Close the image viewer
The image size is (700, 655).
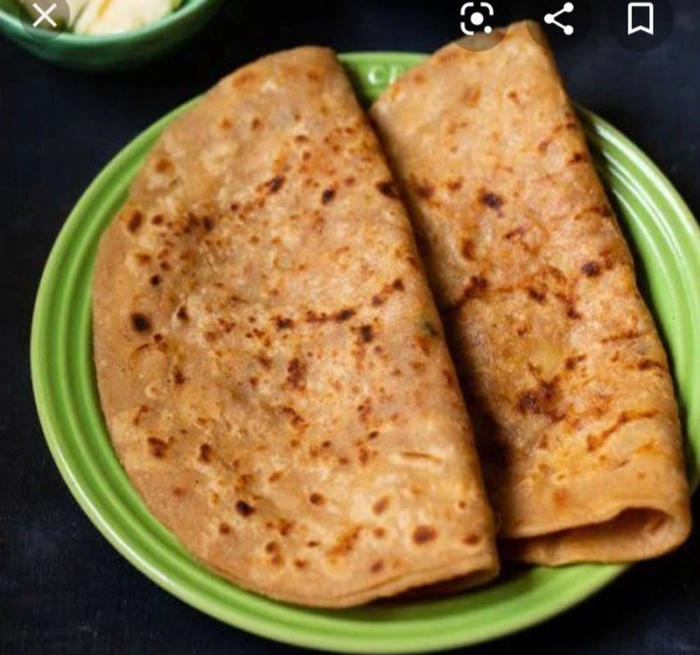44,16
